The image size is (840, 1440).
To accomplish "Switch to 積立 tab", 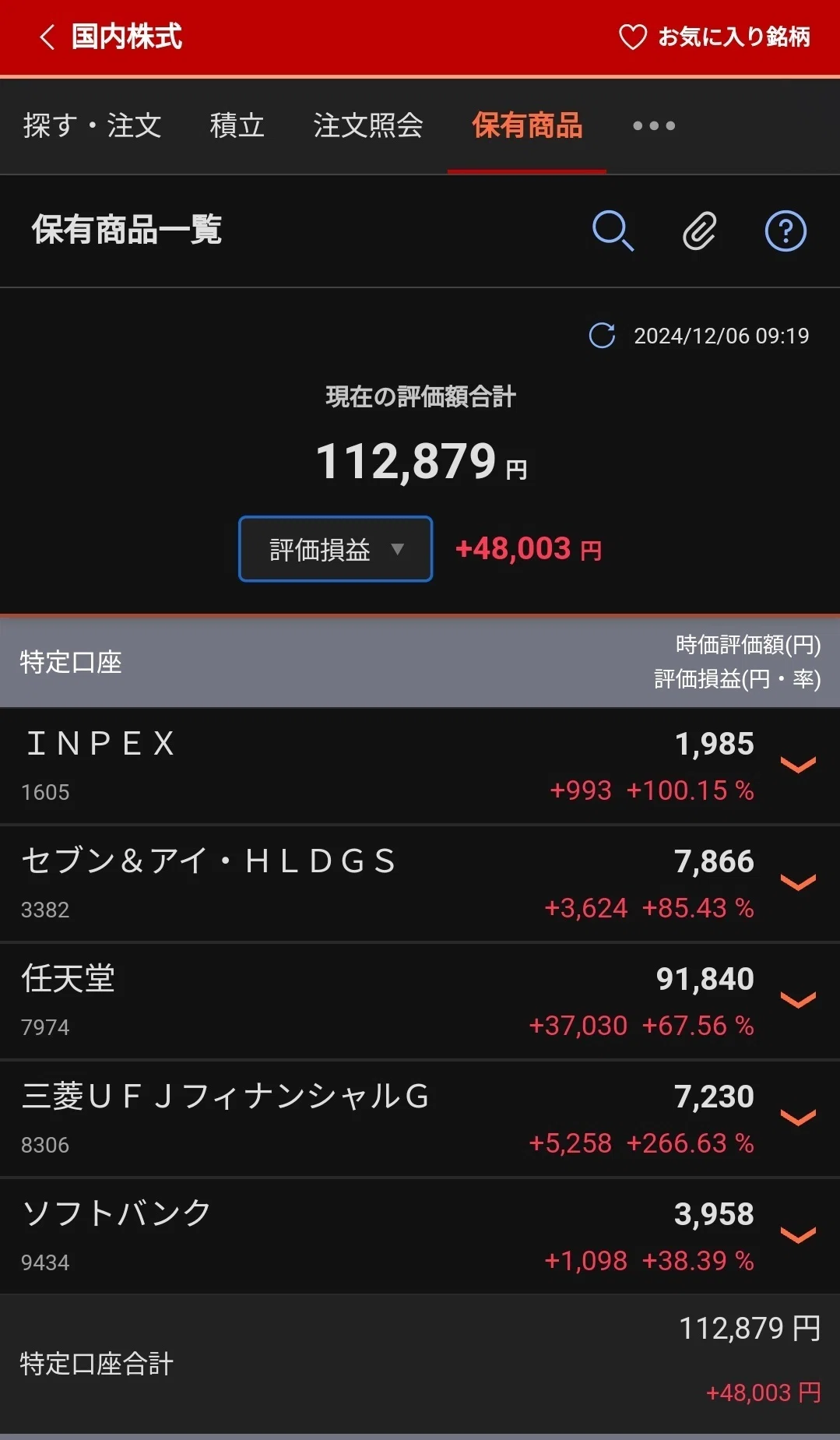I will 237,125.
